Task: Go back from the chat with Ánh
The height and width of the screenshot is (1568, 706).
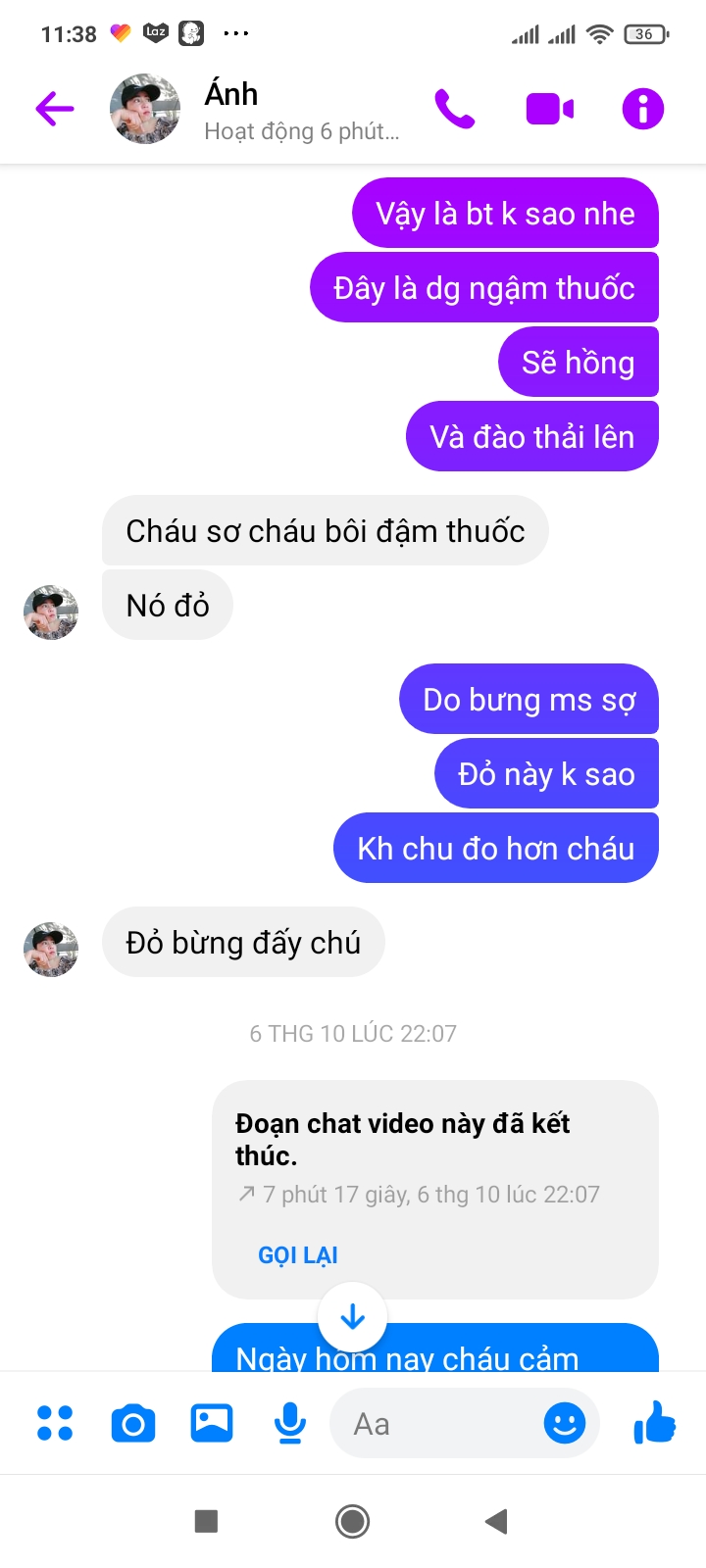Action: coord(55,109)
